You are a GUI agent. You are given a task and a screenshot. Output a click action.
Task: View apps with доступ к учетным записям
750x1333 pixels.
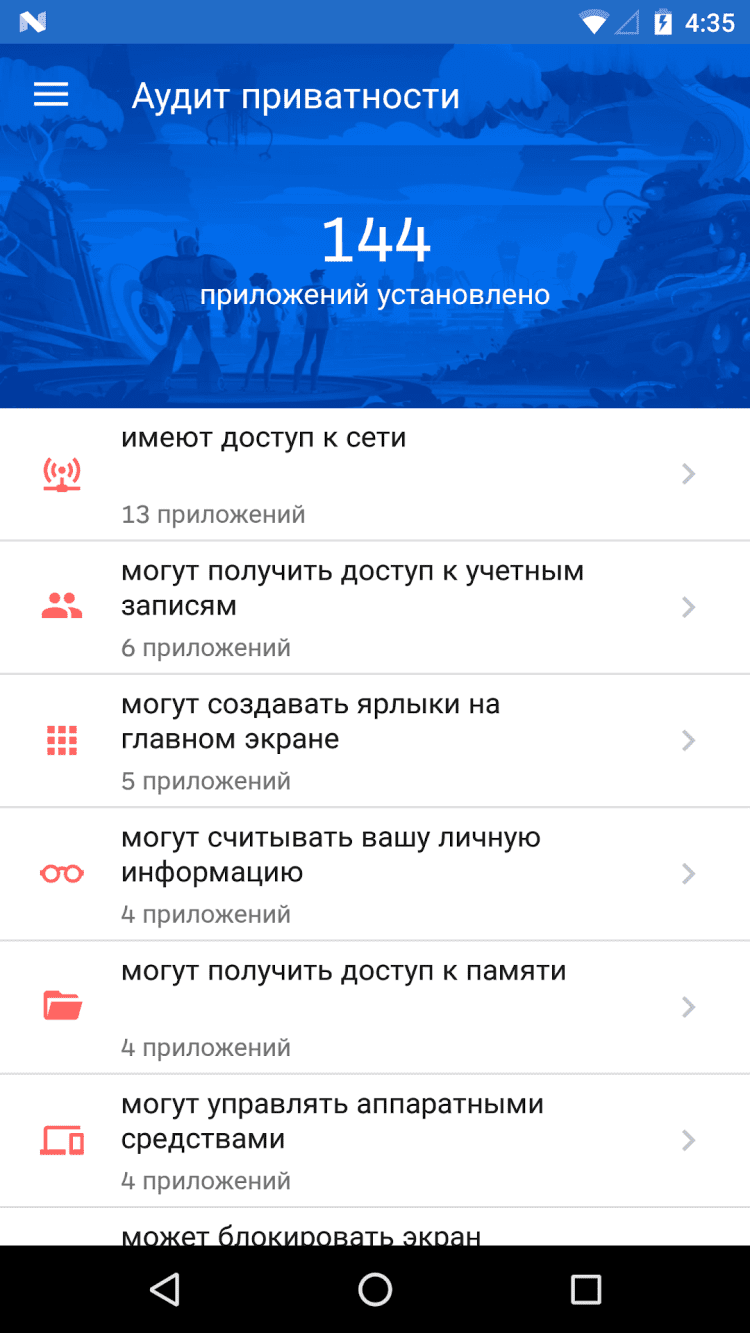click(x=375, y=607)
